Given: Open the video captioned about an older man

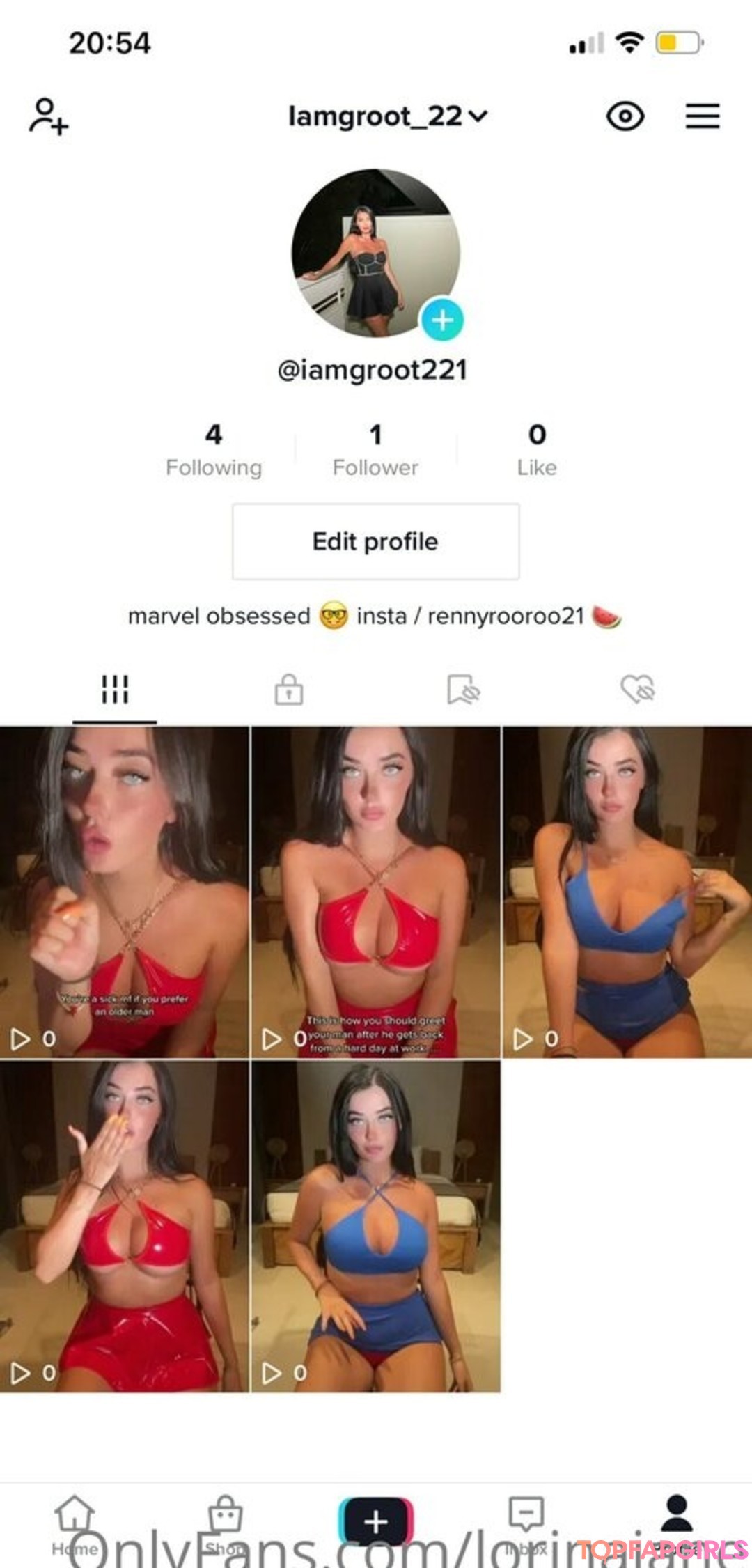Looking at the screenshot, I should pyautogui.click(x=125, y=892).
